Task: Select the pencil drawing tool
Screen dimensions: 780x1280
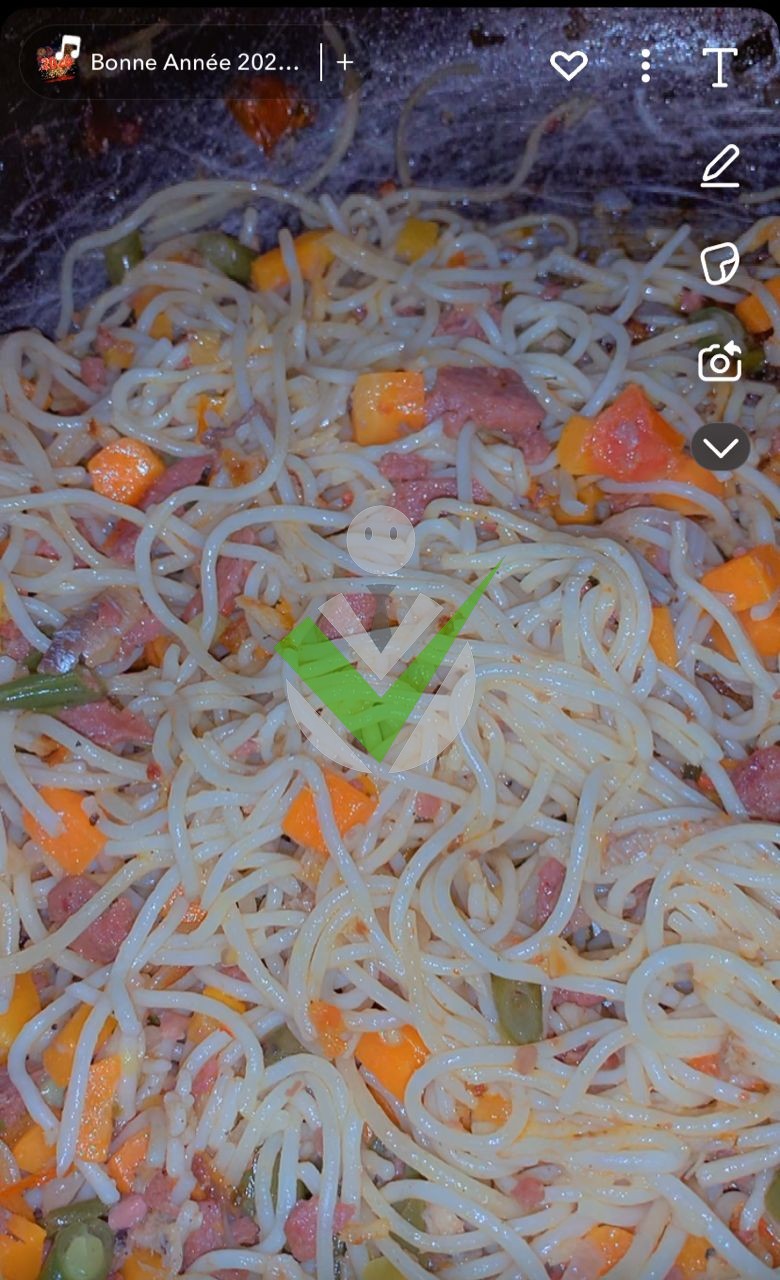Action: coord(720,166)
